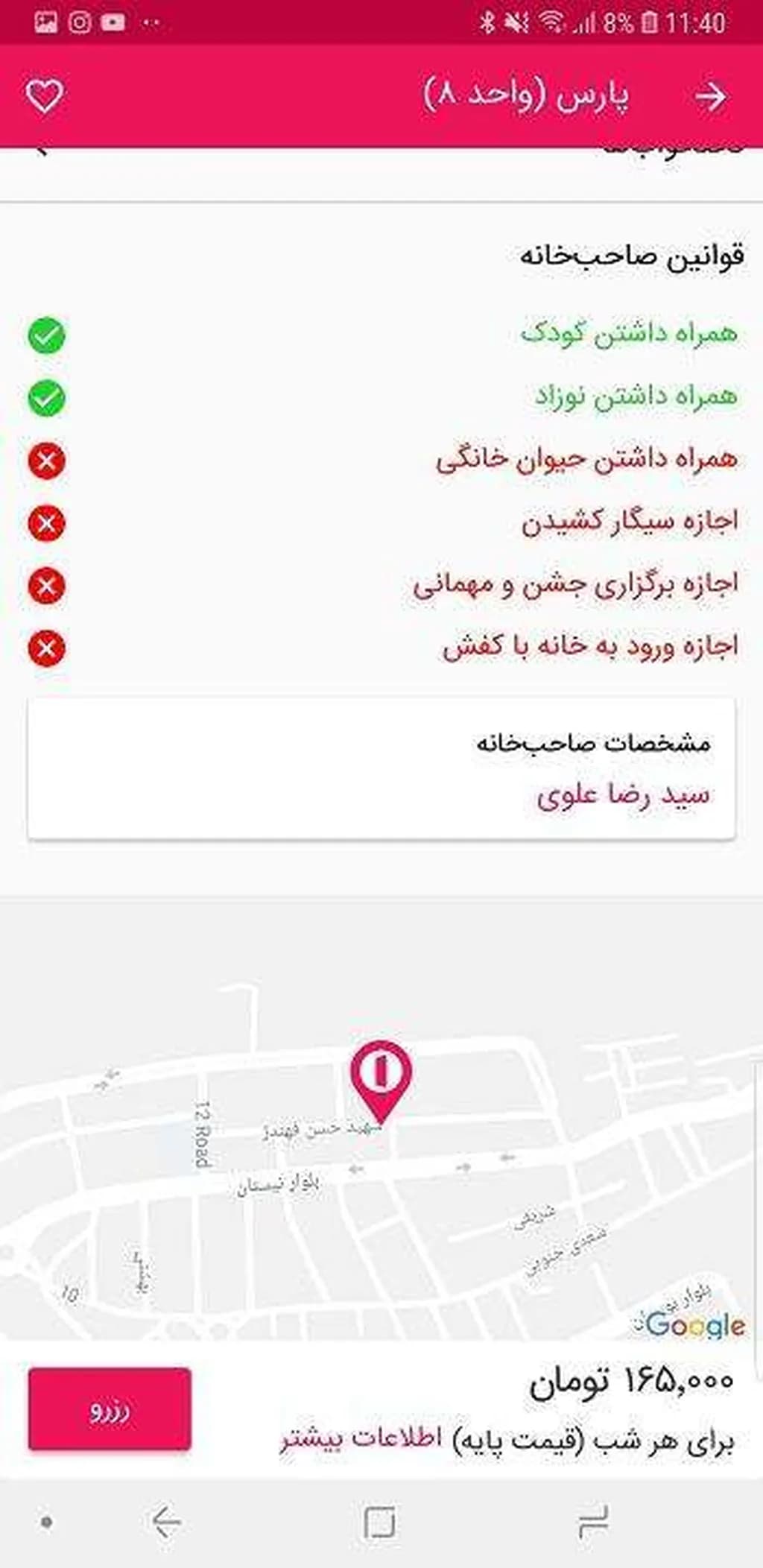Tap the system home button
The image size is (763, 1568).
[x=379, y=1521]
